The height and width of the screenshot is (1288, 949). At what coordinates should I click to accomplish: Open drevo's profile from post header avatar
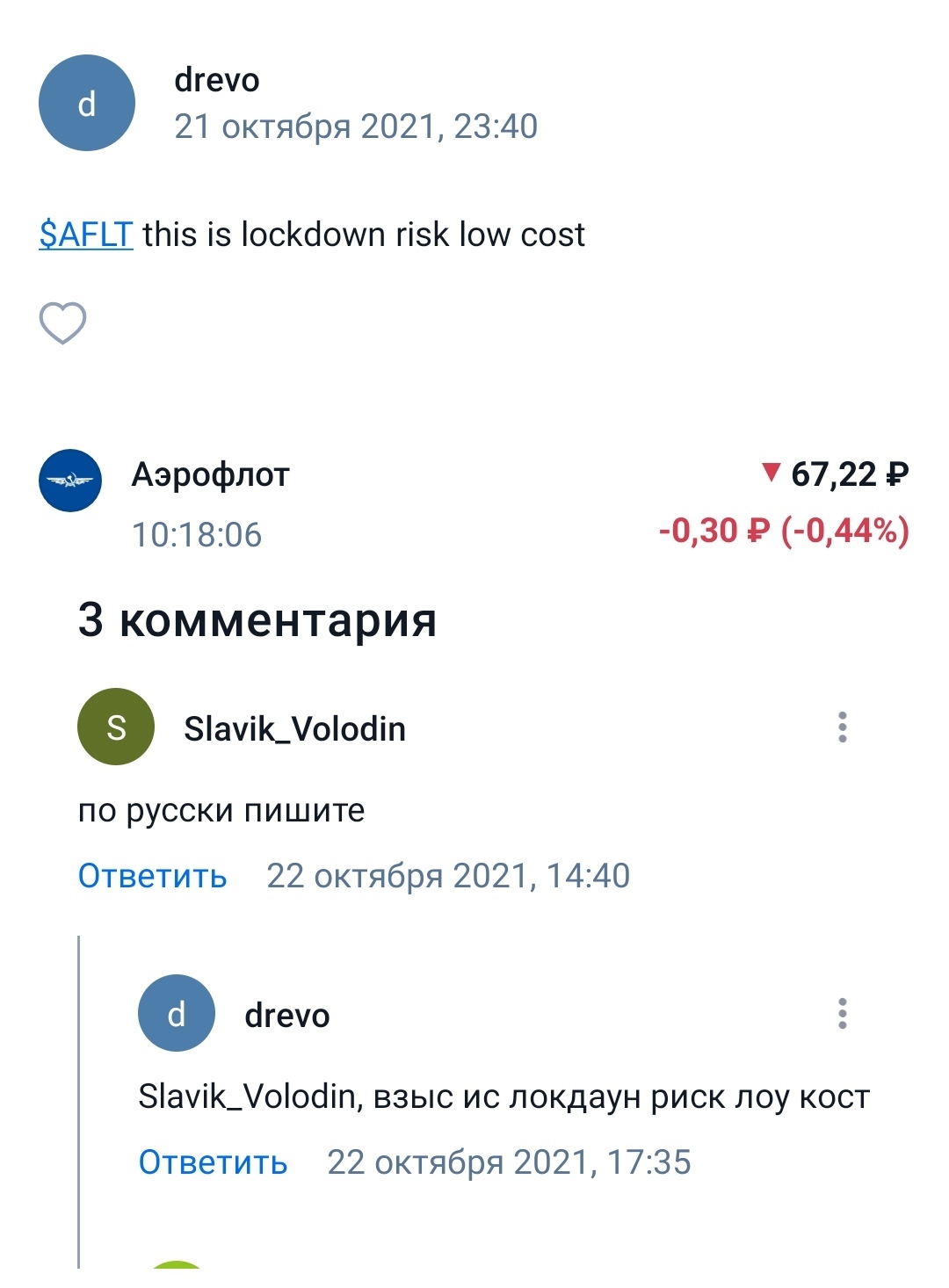[x=87, y=103]
